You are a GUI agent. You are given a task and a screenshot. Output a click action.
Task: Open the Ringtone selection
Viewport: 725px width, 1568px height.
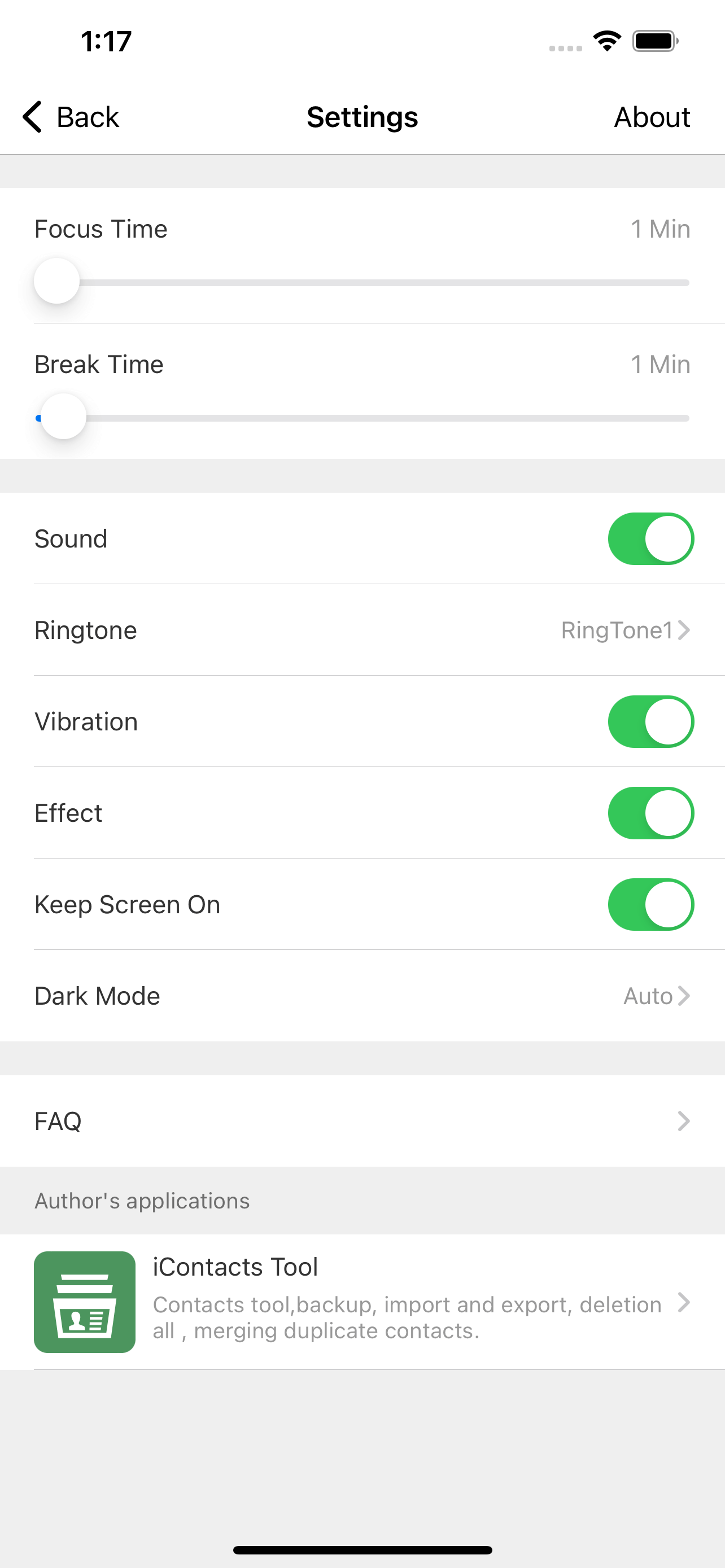(x=362, y=630)
